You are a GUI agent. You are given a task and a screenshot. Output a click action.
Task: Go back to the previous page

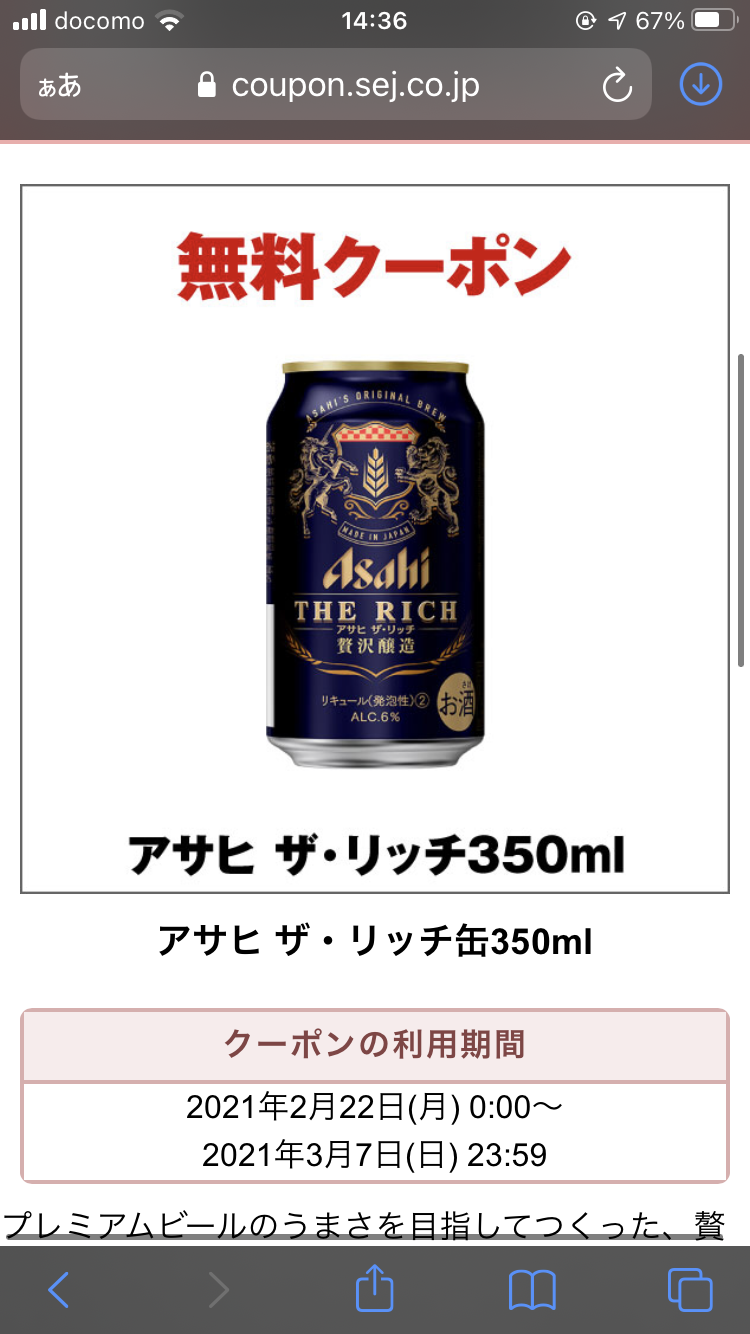click(x=59, y=1290)
